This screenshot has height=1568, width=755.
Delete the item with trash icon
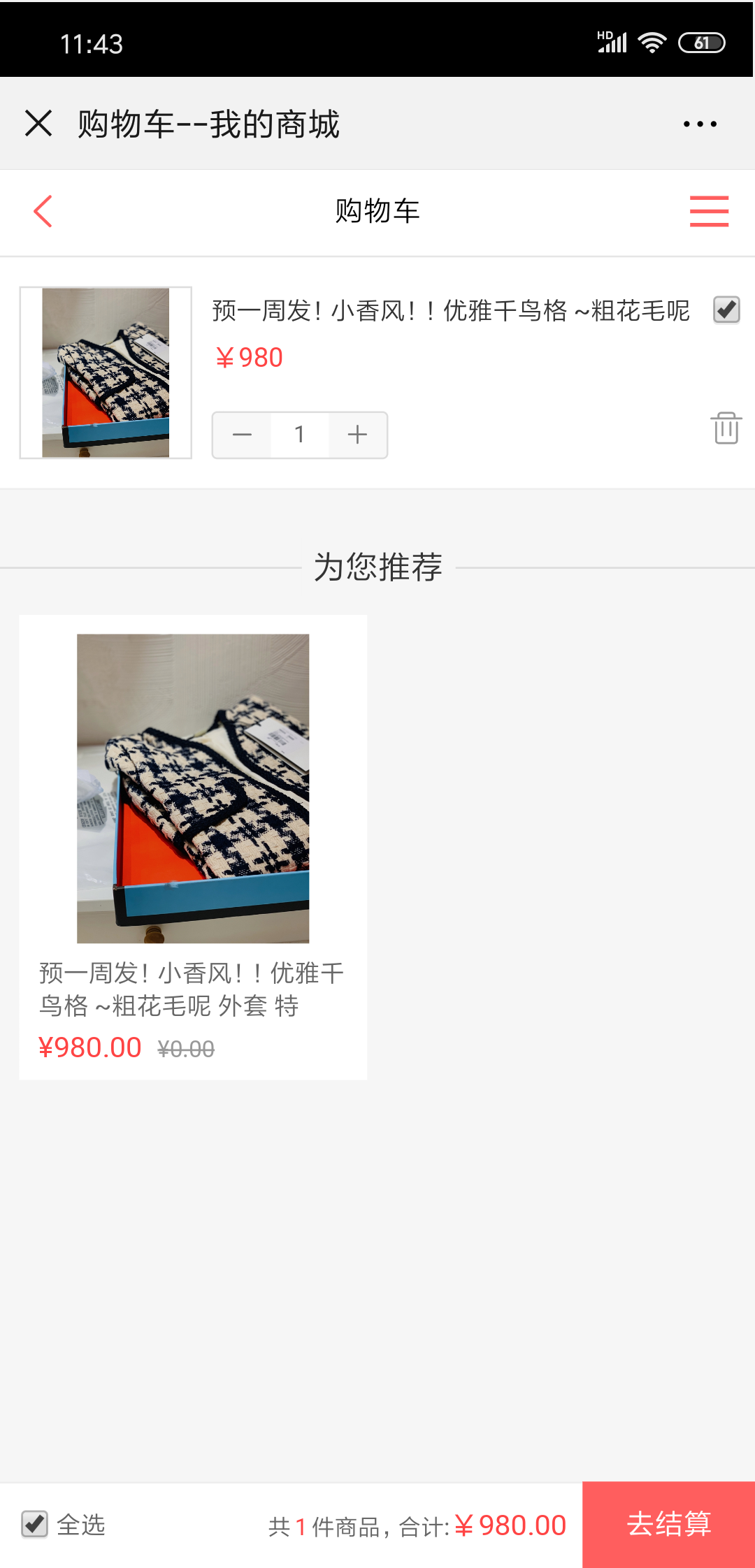point(726,428)
